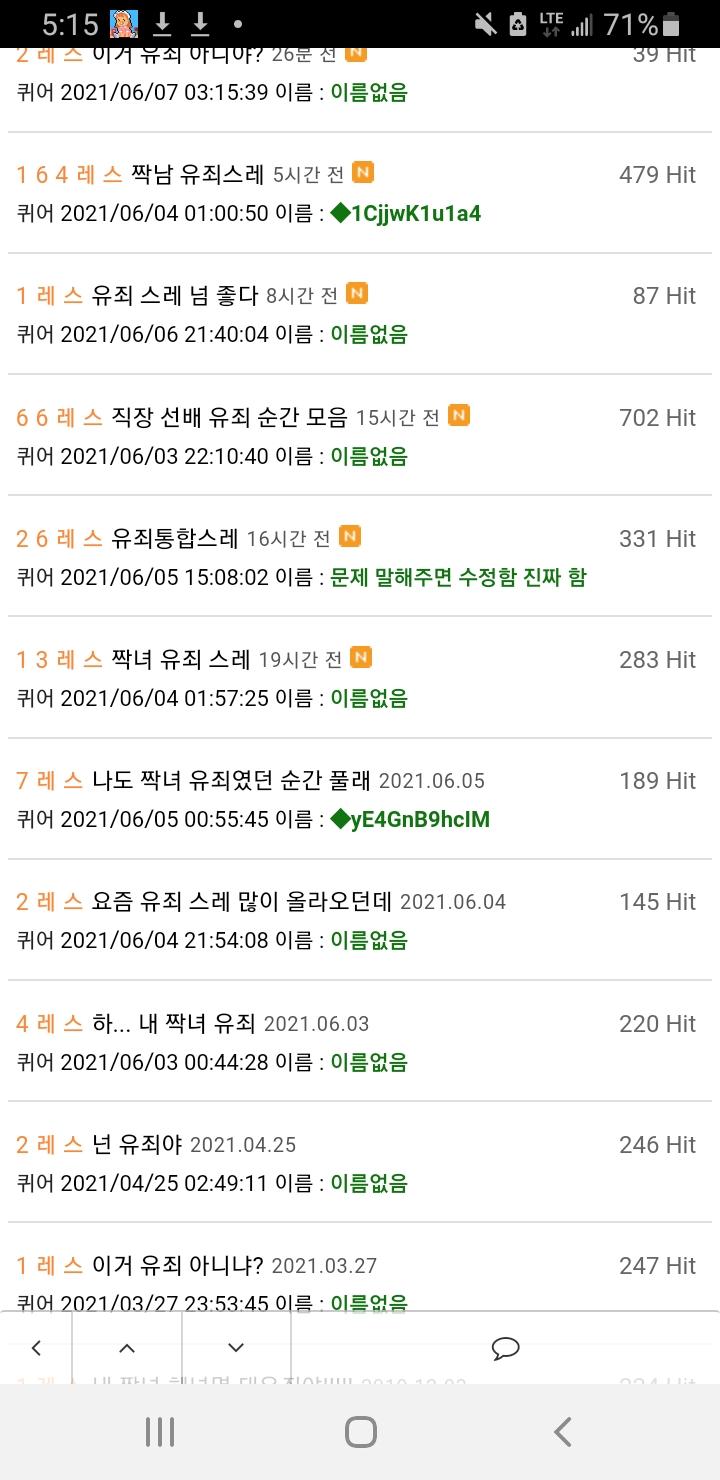Open the recent apps view
The width and height of the screenshot is (720, 1480).
click(160, 1432)
